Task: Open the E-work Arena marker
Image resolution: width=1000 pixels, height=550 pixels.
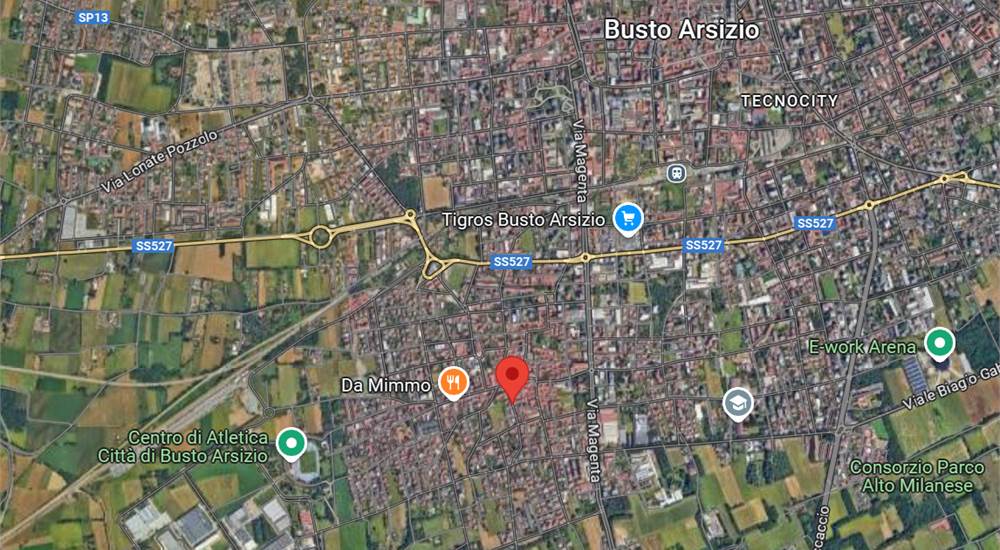Action: point(938,345)
